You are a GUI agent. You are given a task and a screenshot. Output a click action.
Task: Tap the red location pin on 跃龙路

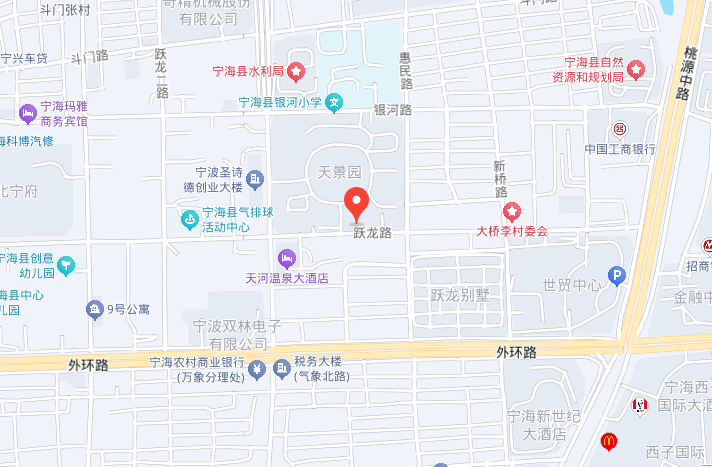click(358, 204)
